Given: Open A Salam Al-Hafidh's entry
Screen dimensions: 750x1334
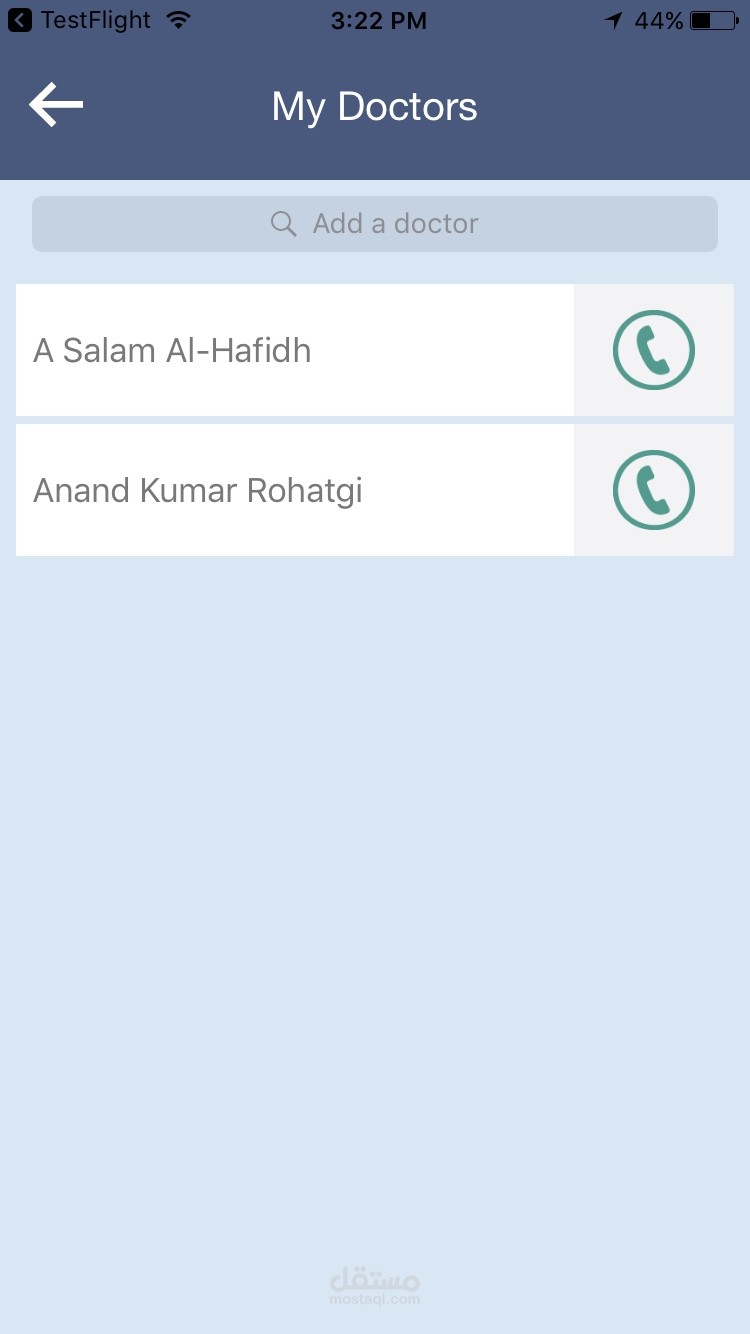Looking at the screenshot, I should (295, 350).
